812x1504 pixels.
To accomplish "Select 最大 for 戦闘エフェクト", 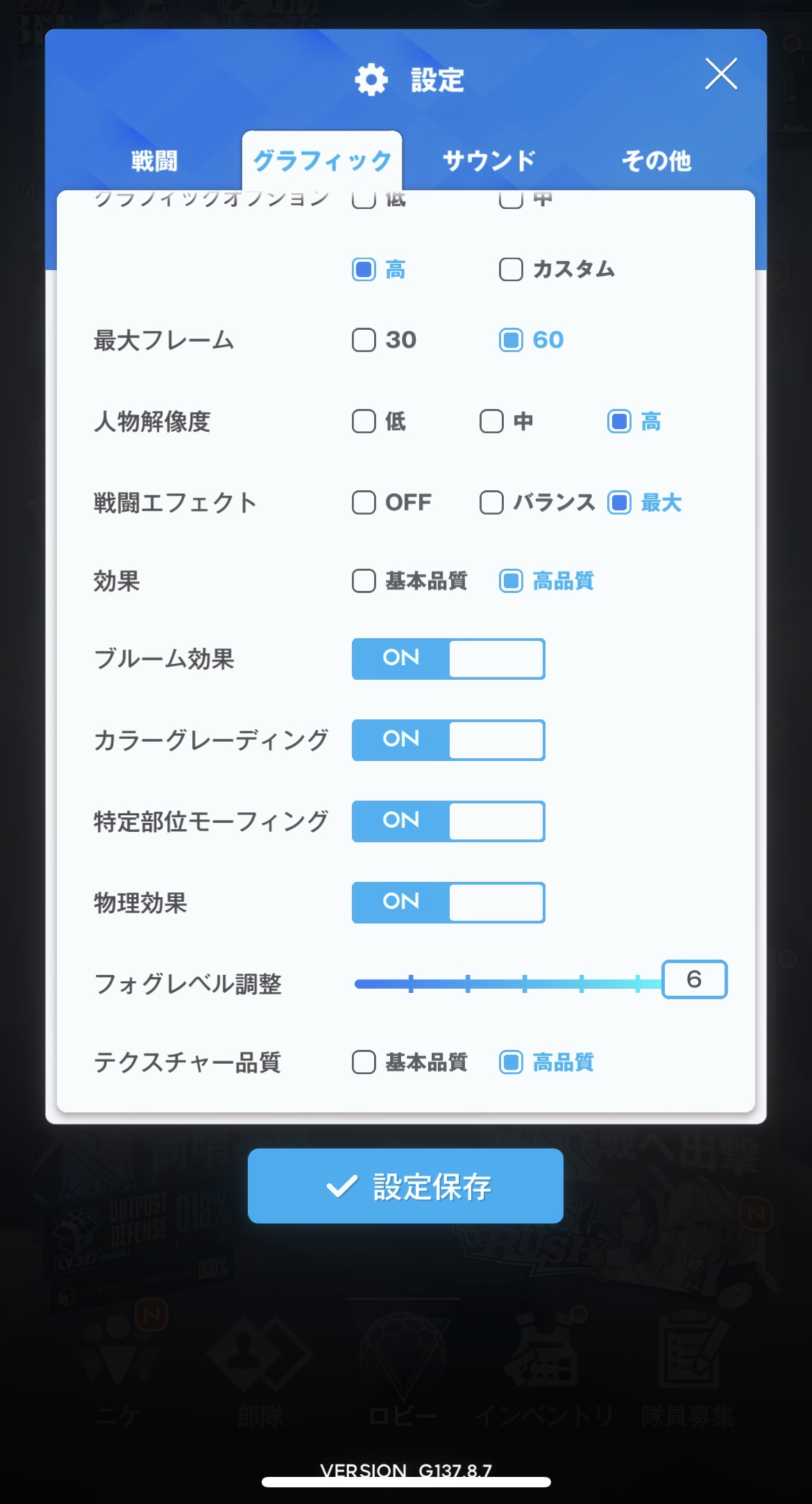I will [x=645, y=502].
